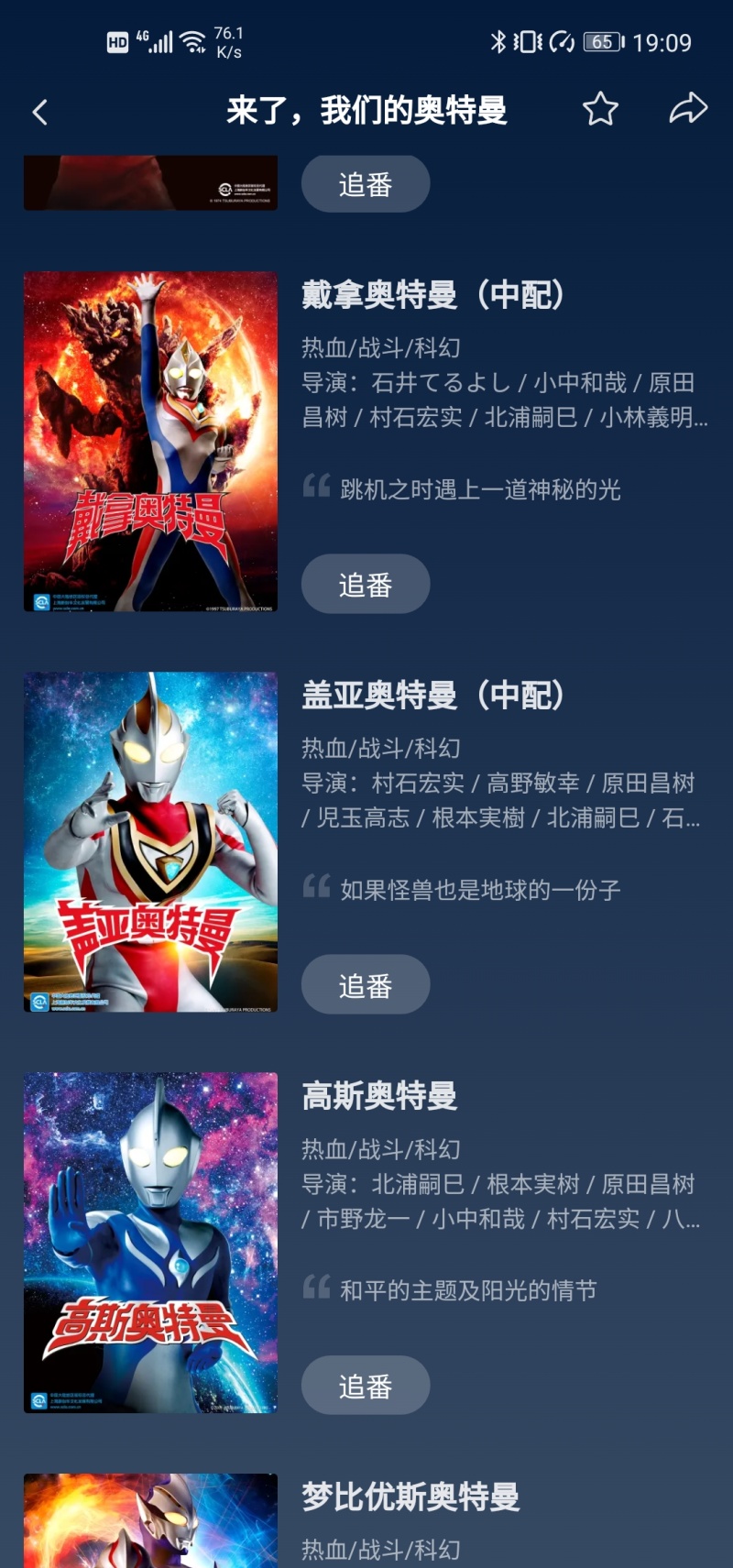Tap the Wi-Fi icon in the status bar

tap(193, 40)
